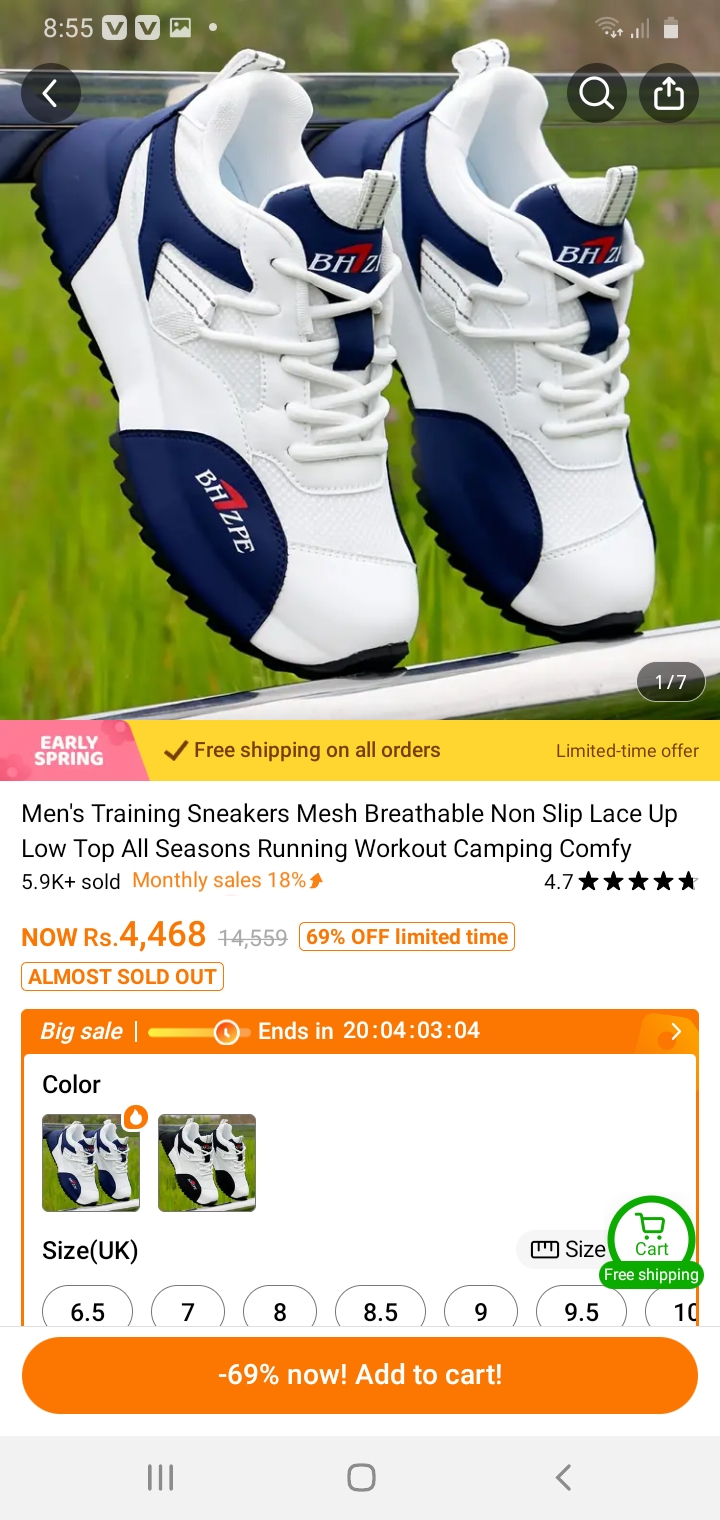Viewport: 720px width, 1520px height.
Task: Open the floating Cart button
Action: [x=651, y=1240]
